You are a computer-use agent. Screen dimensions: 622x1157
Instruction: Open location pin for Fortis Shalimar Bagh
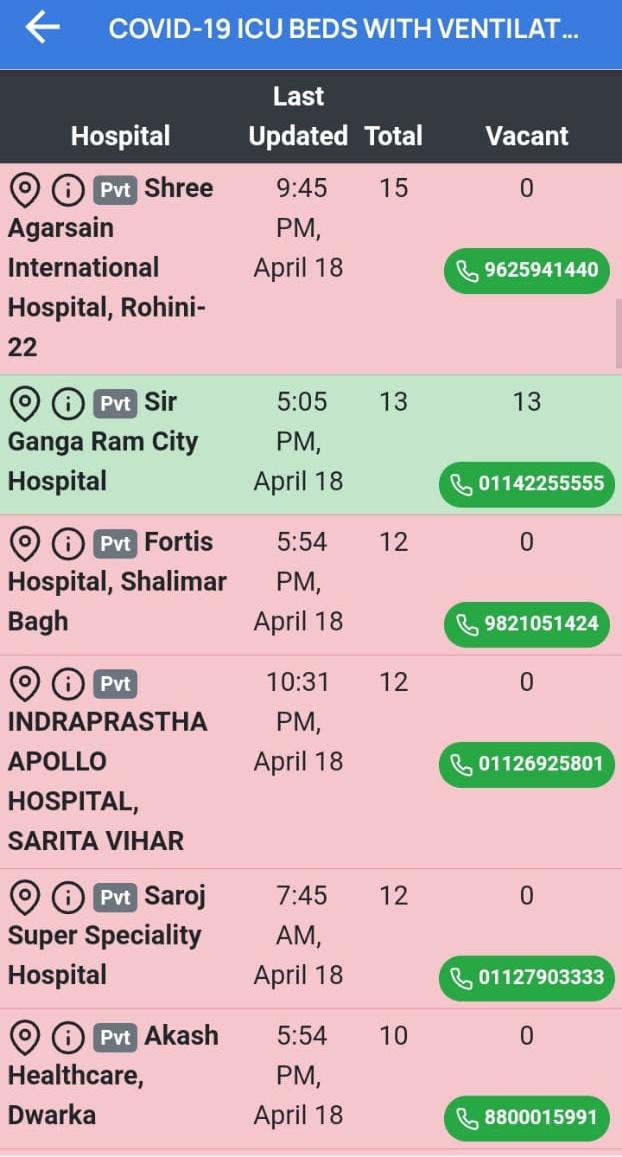coord(25,543)
